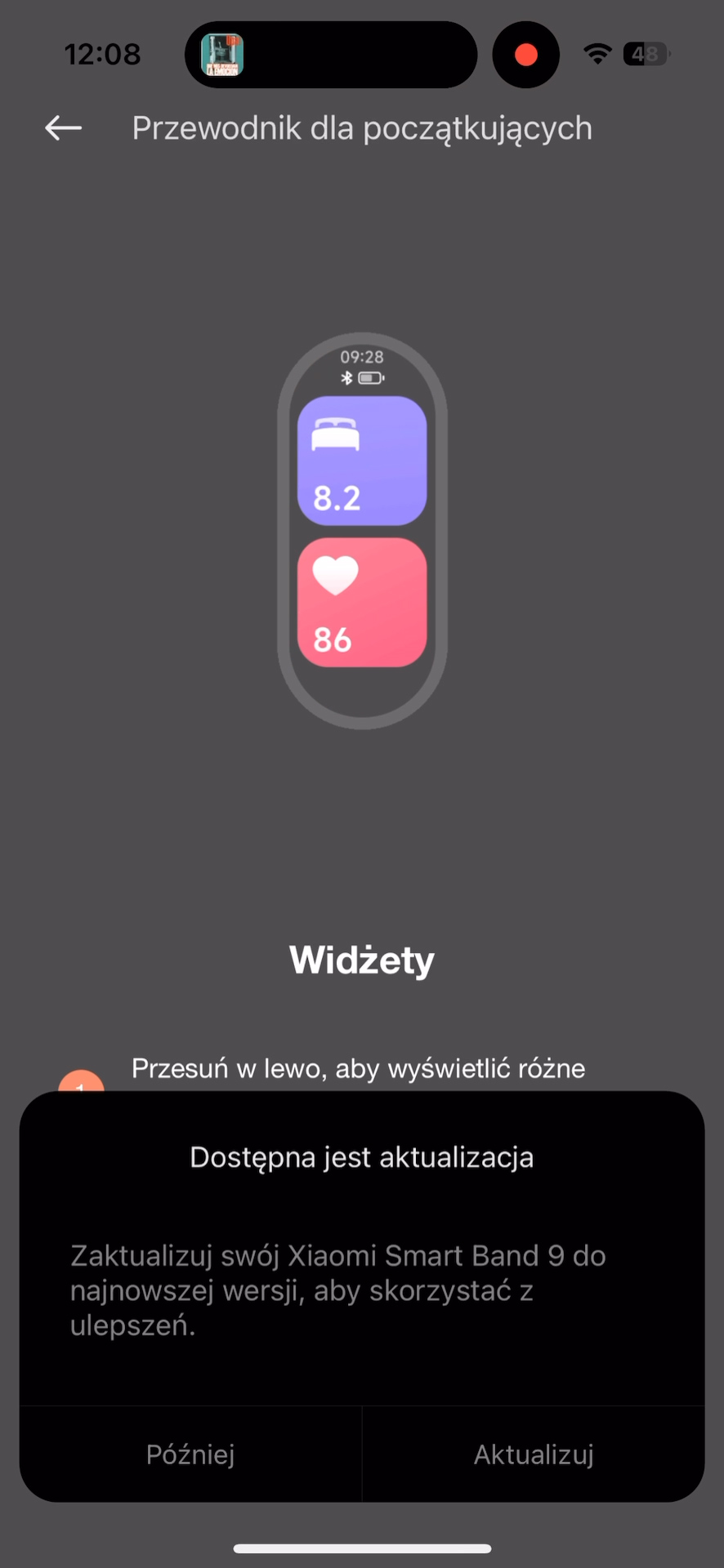Choose Później to postpone the update
Image resolution: width=724 pixels, height=1568 pixels.
(x=190, y=1454)
